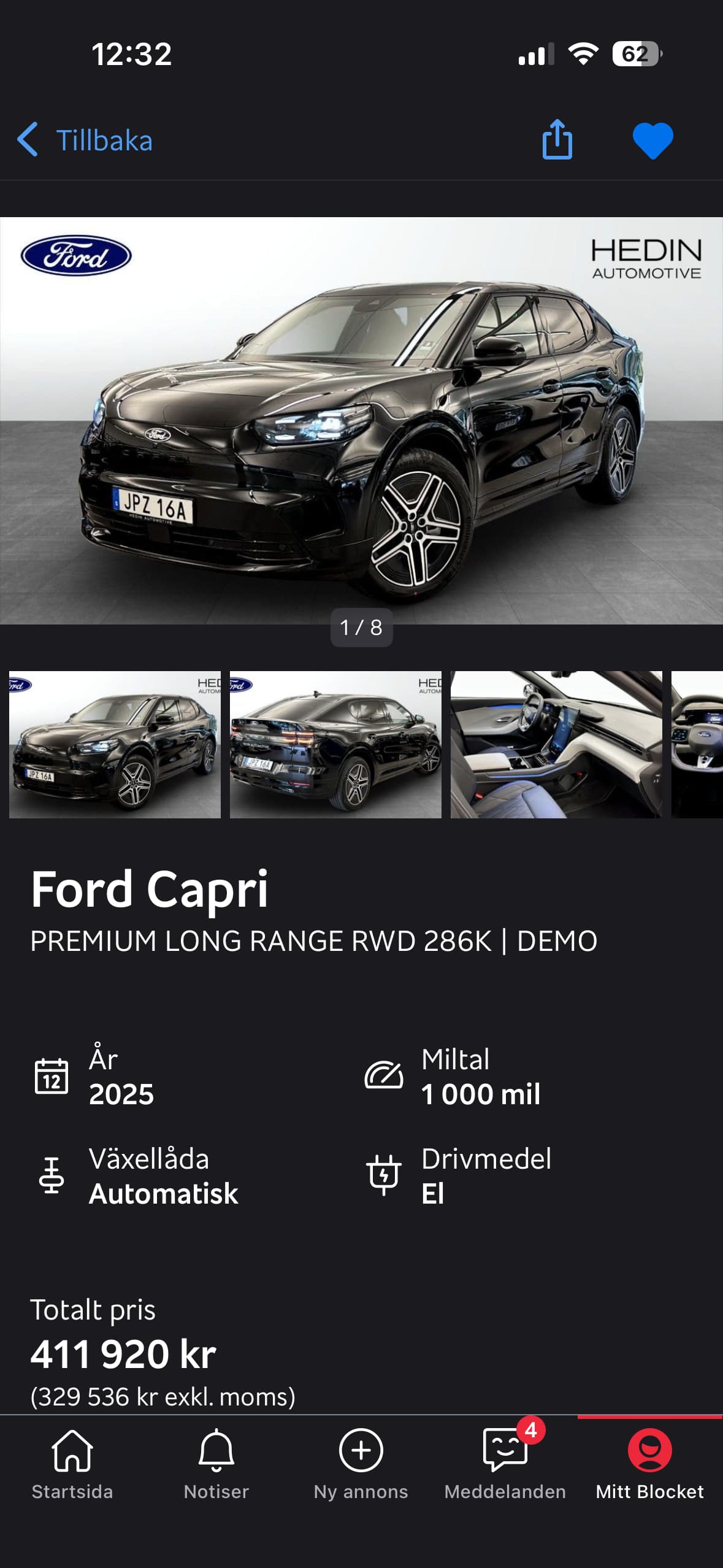The image size is (723, 1568).
Task: Select the steering wheel thumbnail
Action: click(x=697, y=744)
